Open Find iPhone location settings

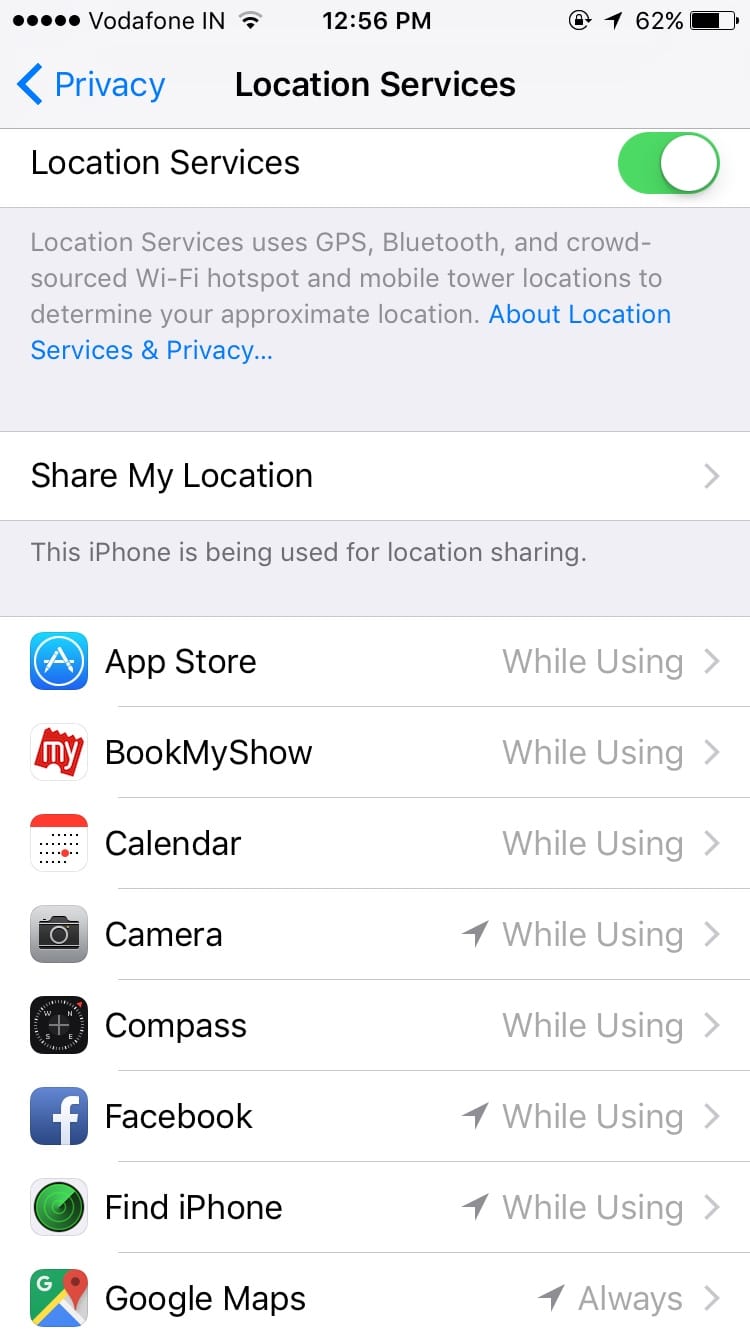375,1208
